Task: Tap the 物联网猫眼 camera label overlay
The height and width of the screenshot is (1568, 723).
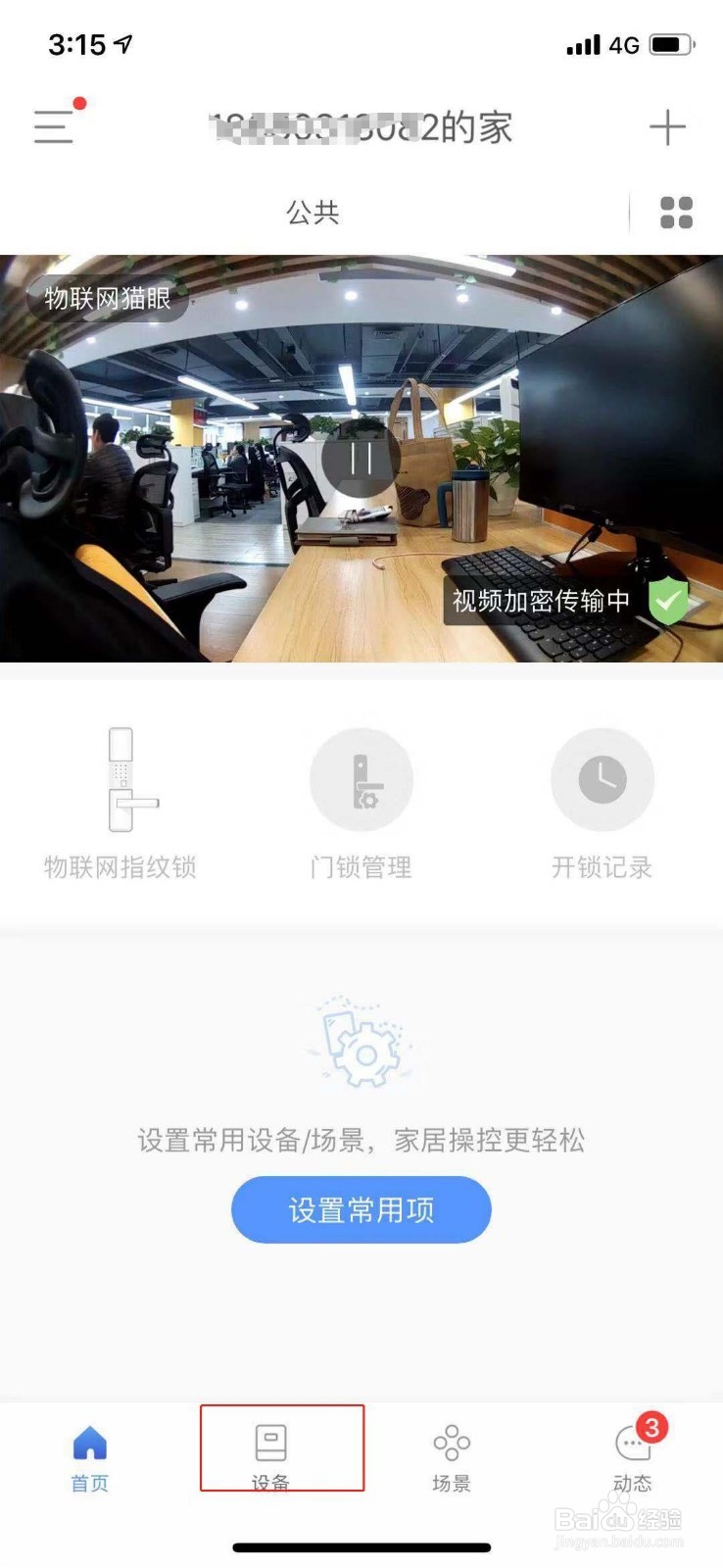Action: (108, 299)
